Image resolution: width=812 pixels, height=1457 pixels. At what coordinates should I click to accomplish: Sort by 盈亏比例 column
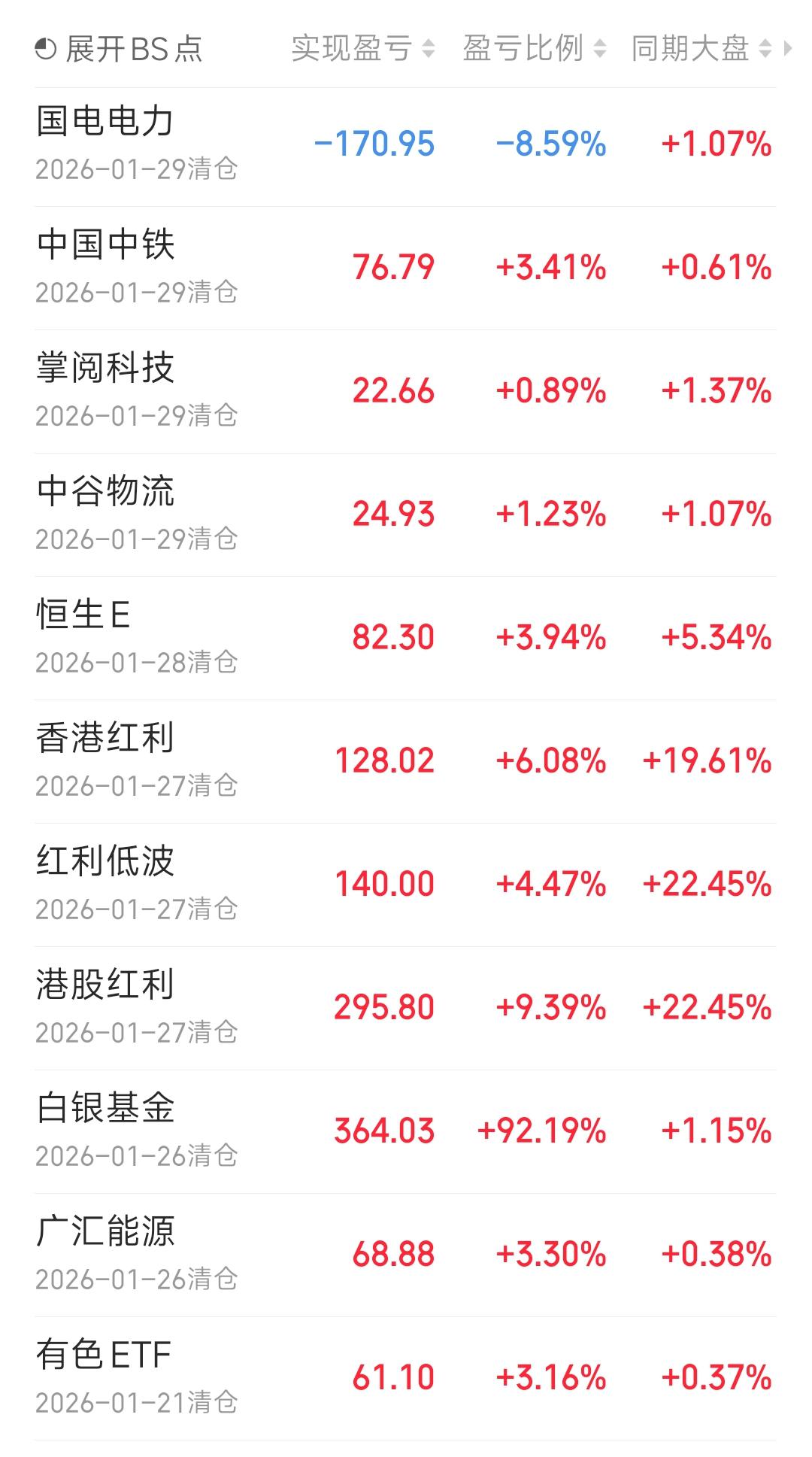534,50
